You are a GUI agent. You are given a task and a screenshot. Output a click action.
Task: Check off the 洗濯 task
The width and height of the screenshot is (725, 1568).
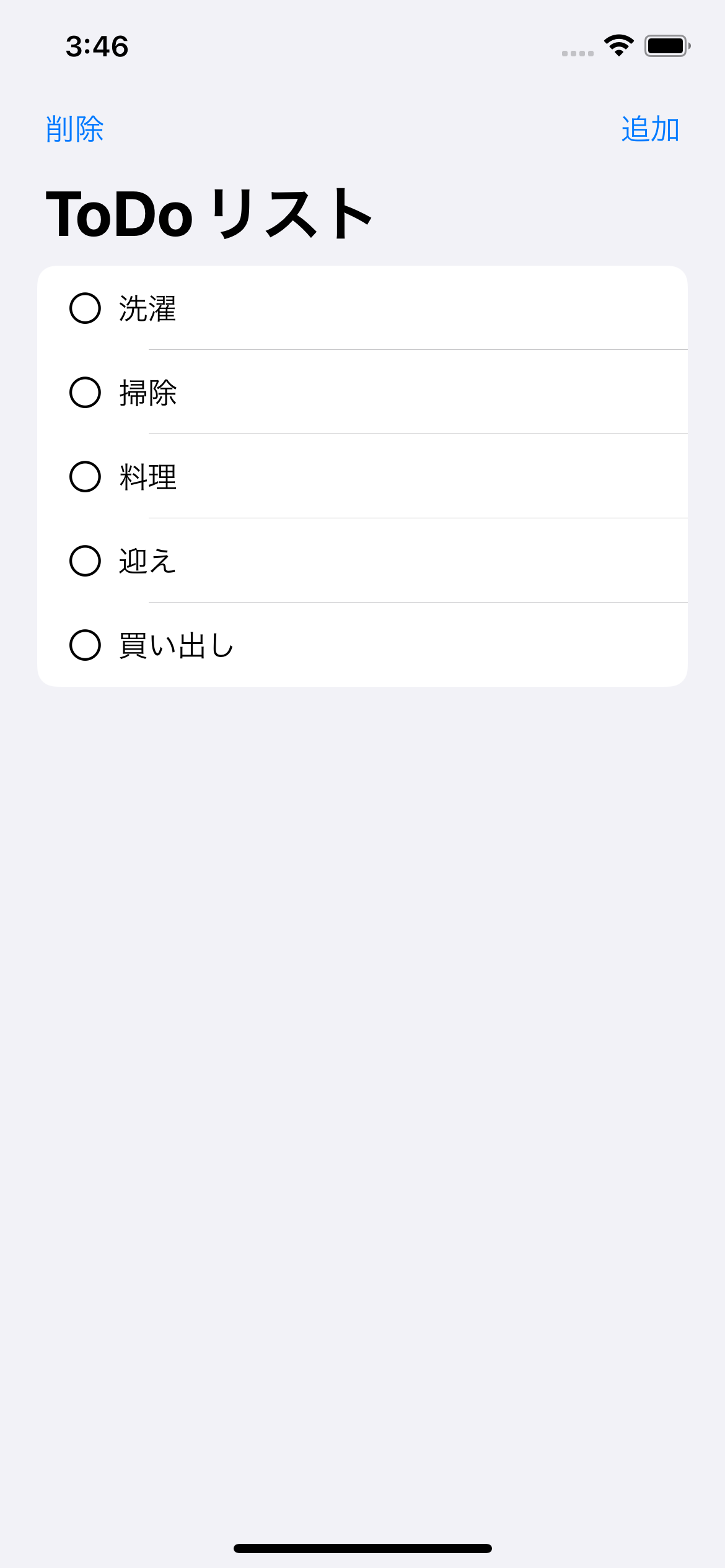pos(85,308)
